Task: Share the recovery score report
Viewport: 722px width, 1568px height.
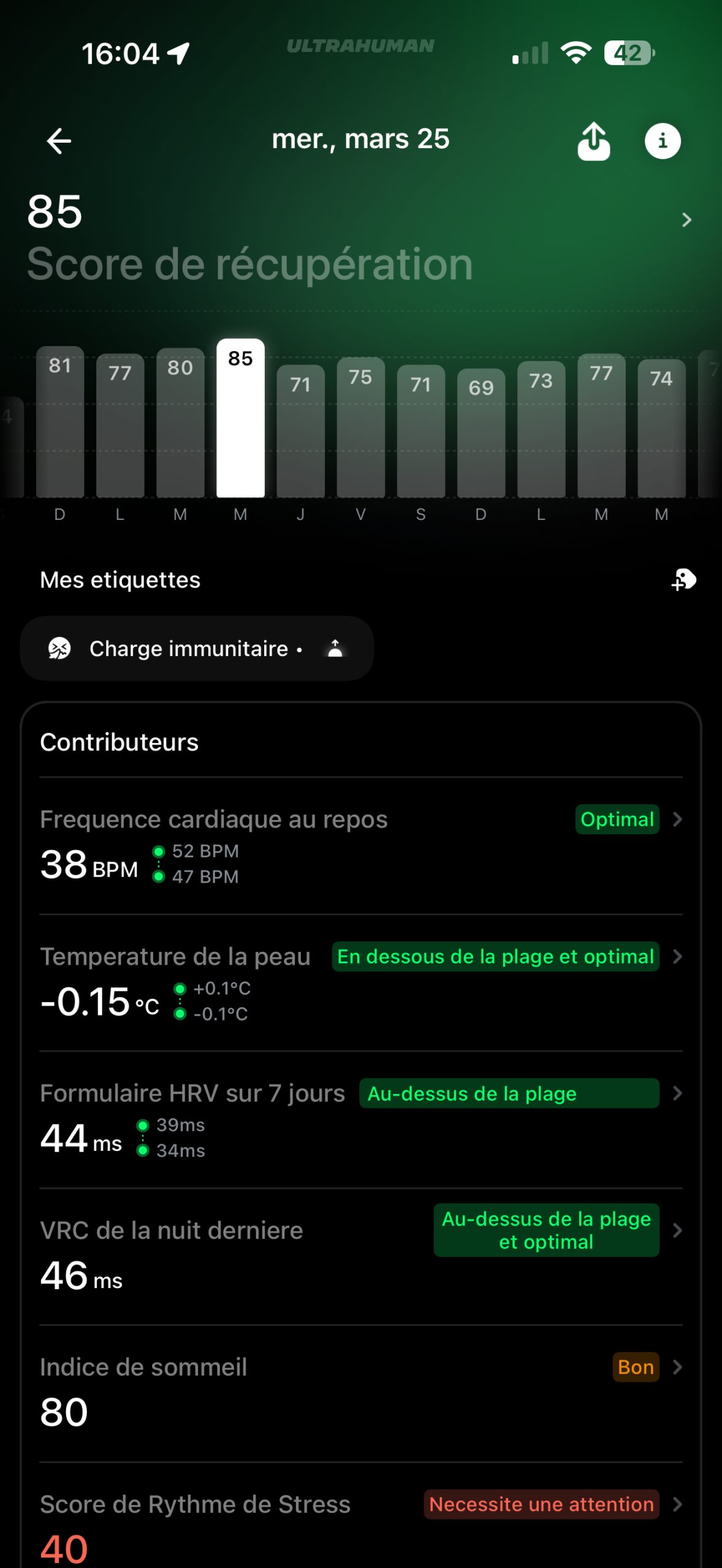Action: click(593, 141)
